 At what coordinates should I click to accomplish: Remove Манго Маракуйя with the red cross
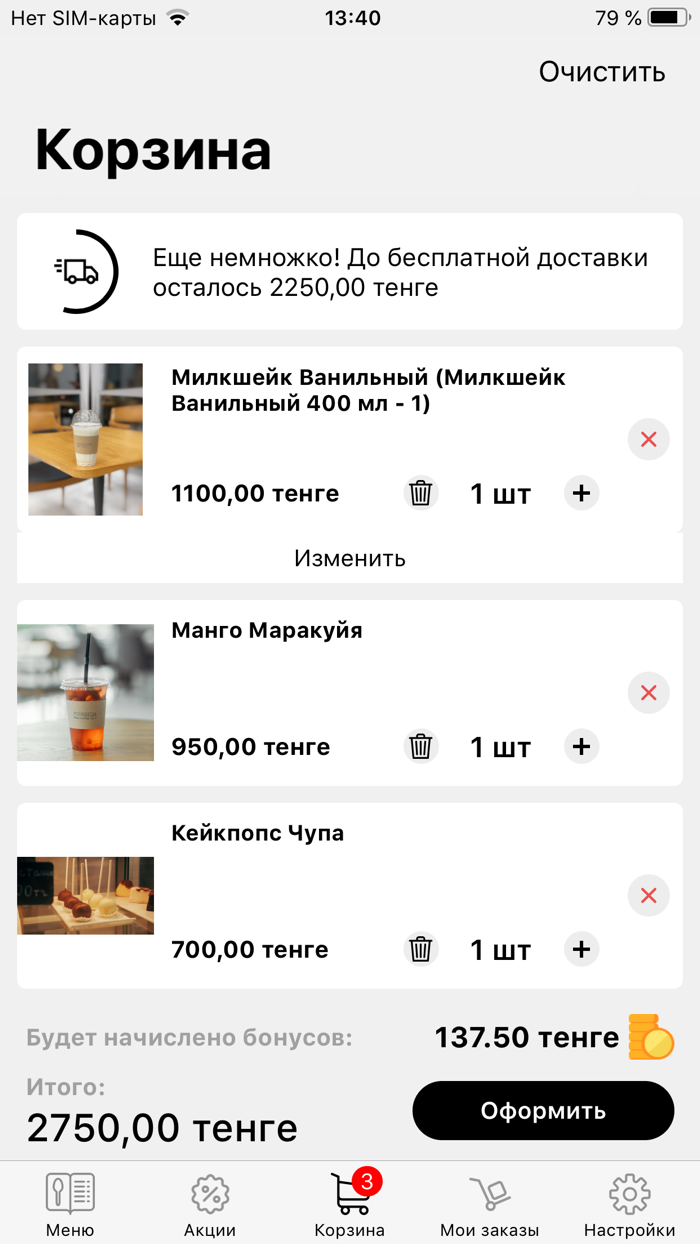648,692
